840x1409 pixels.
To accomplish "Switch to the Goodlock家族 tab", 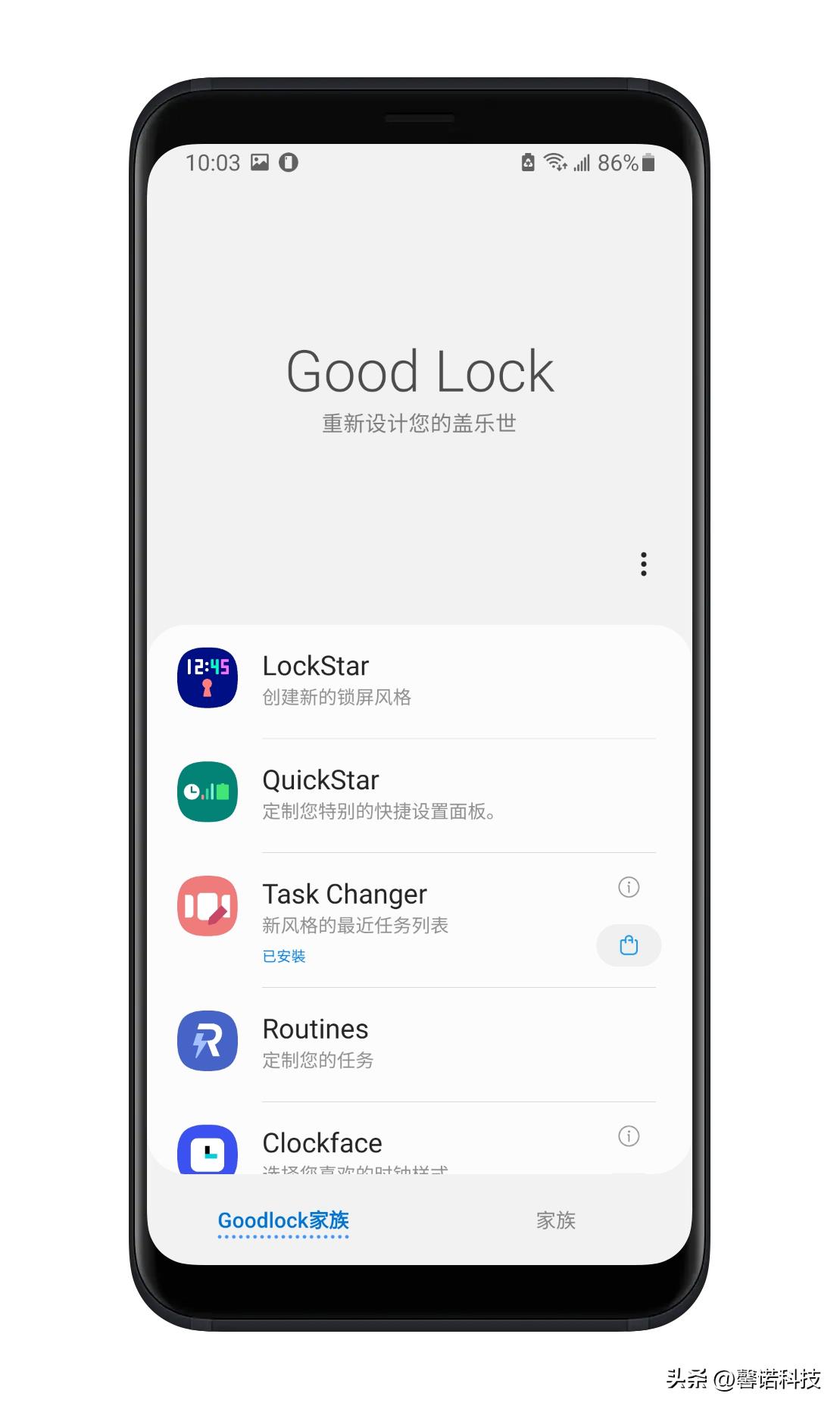I will [x=283, y=1220].
